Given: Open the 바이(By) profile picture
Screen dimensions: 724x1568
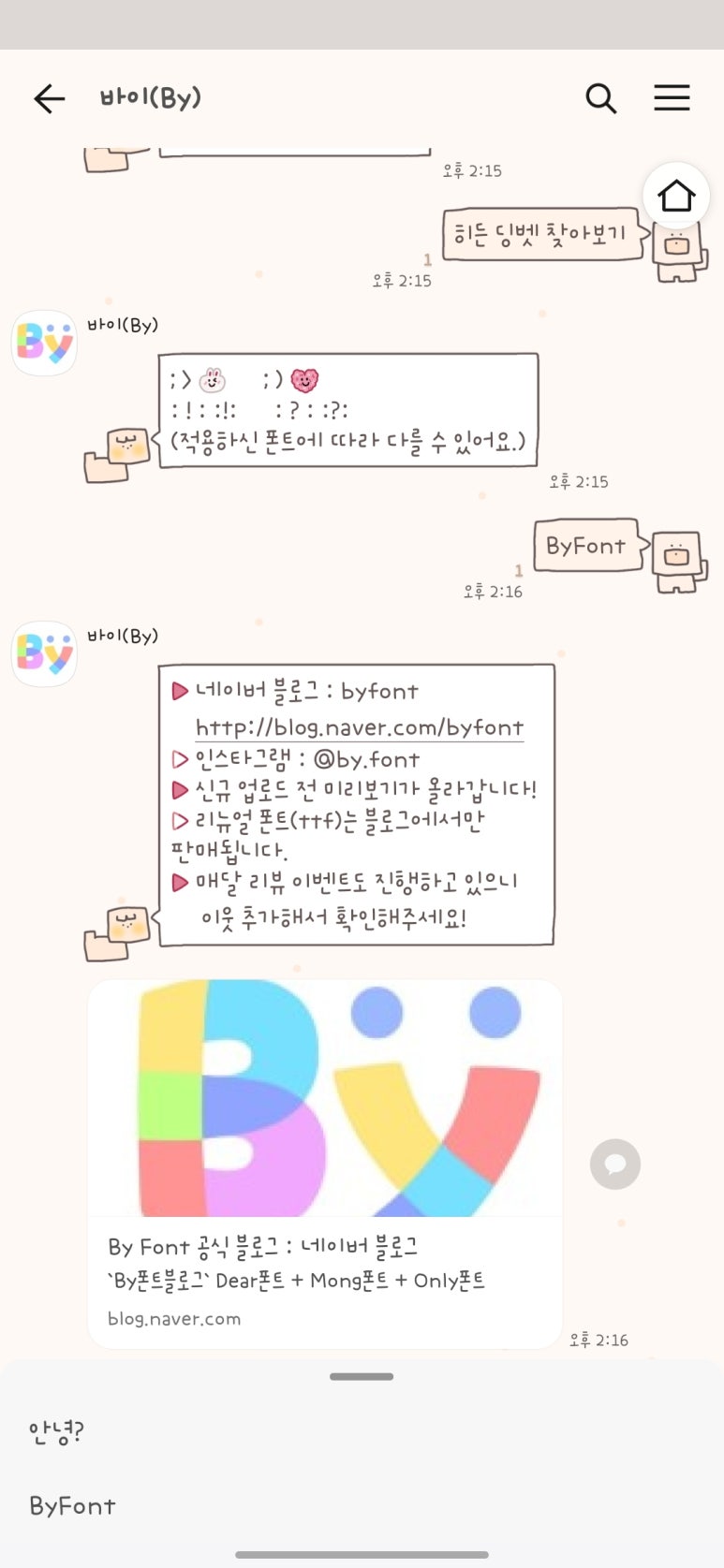Looking at the screenshot, I should tap(44, 343).
